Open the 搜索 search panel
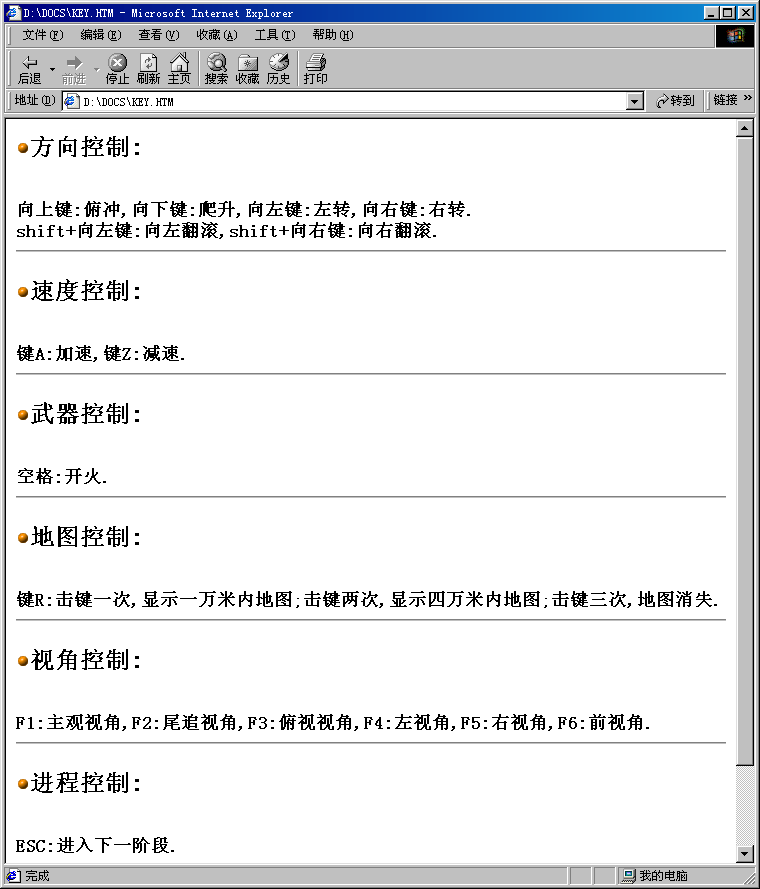 pyautogui.click(x=216, y=69)
